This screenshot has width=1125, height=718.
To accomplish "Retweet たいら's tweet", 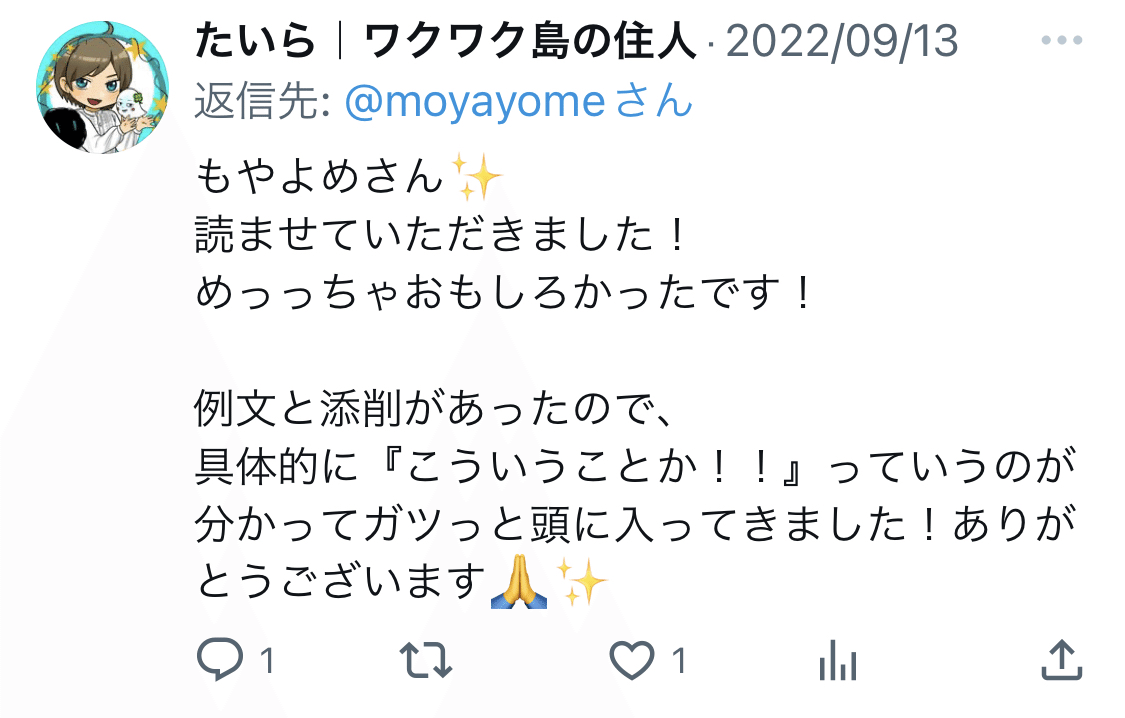I will pos(427,660).
